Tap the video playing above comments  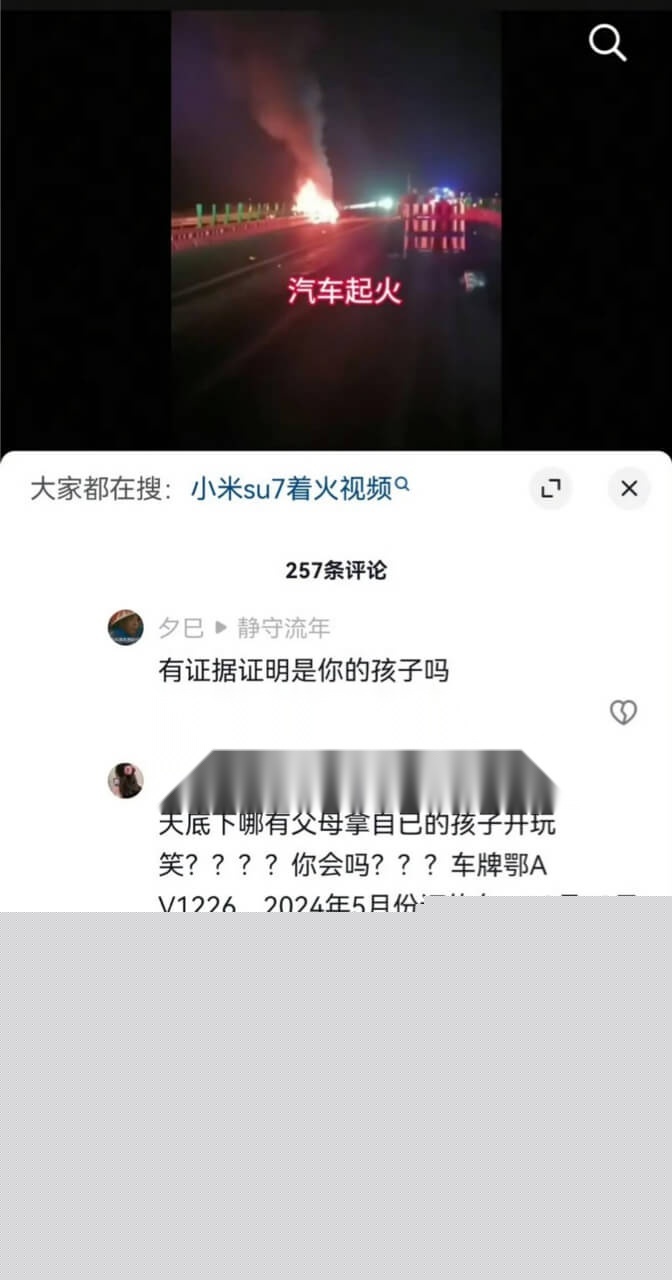pyautogui.click(x=336, y=230)
